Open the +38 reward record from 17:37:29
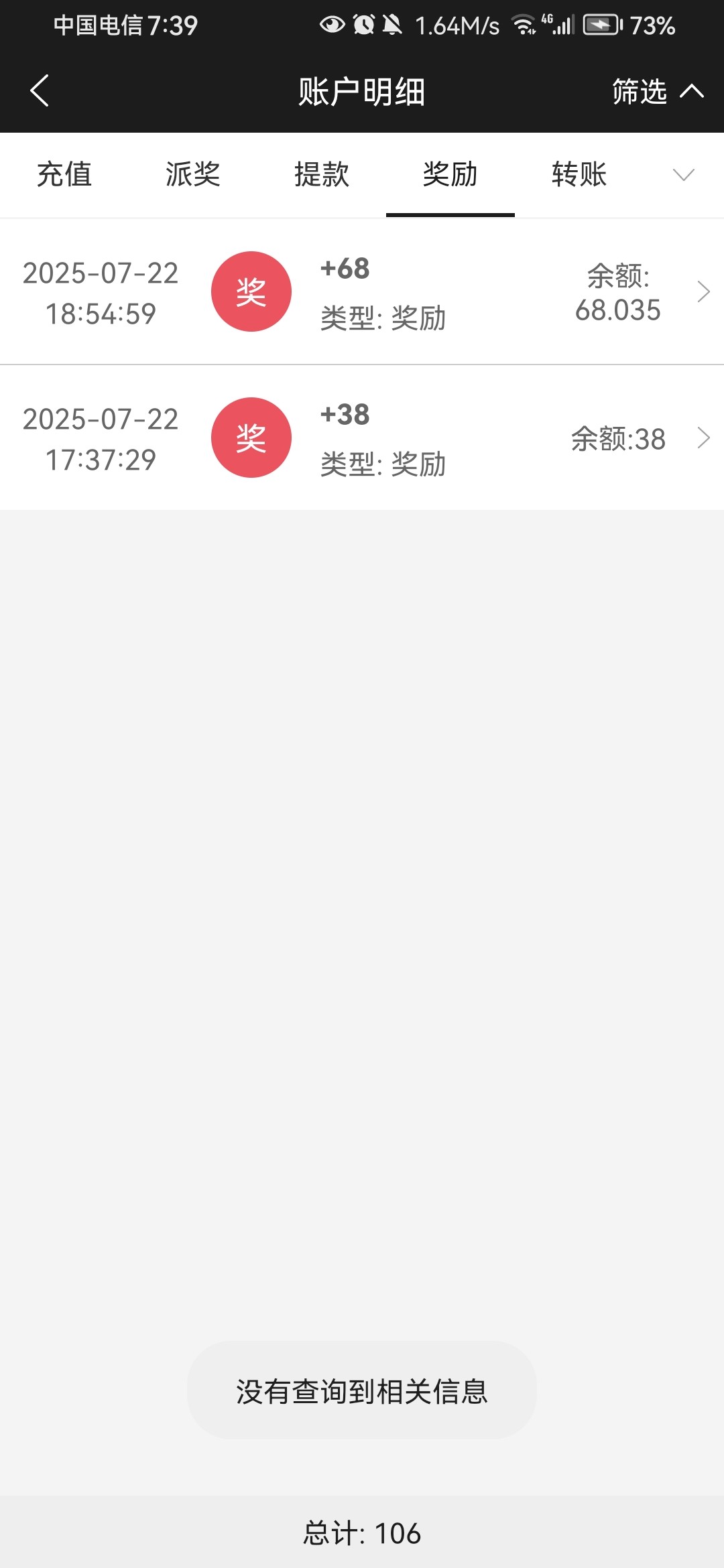 362,438
